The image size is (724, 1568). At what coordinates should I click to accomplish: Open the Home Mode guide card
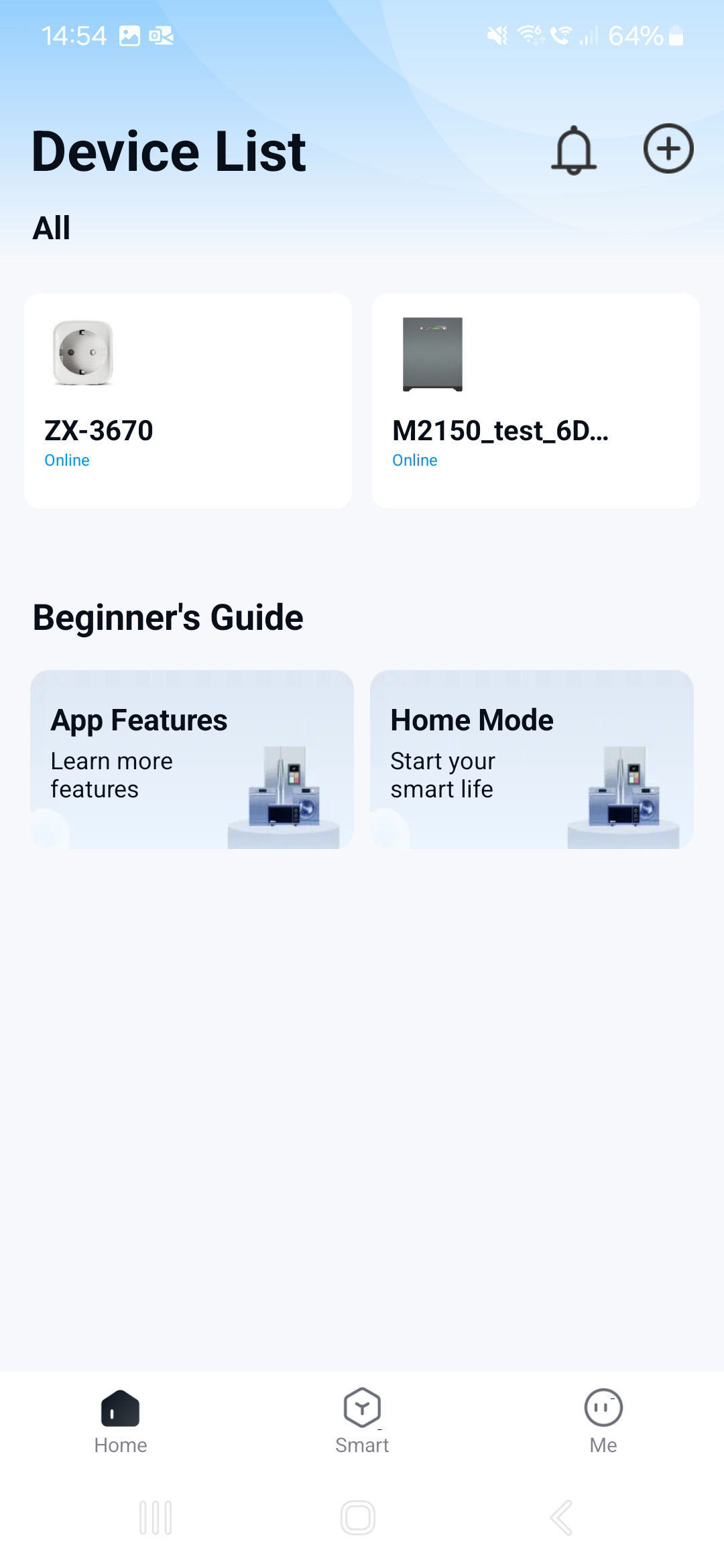pos(532,759)
